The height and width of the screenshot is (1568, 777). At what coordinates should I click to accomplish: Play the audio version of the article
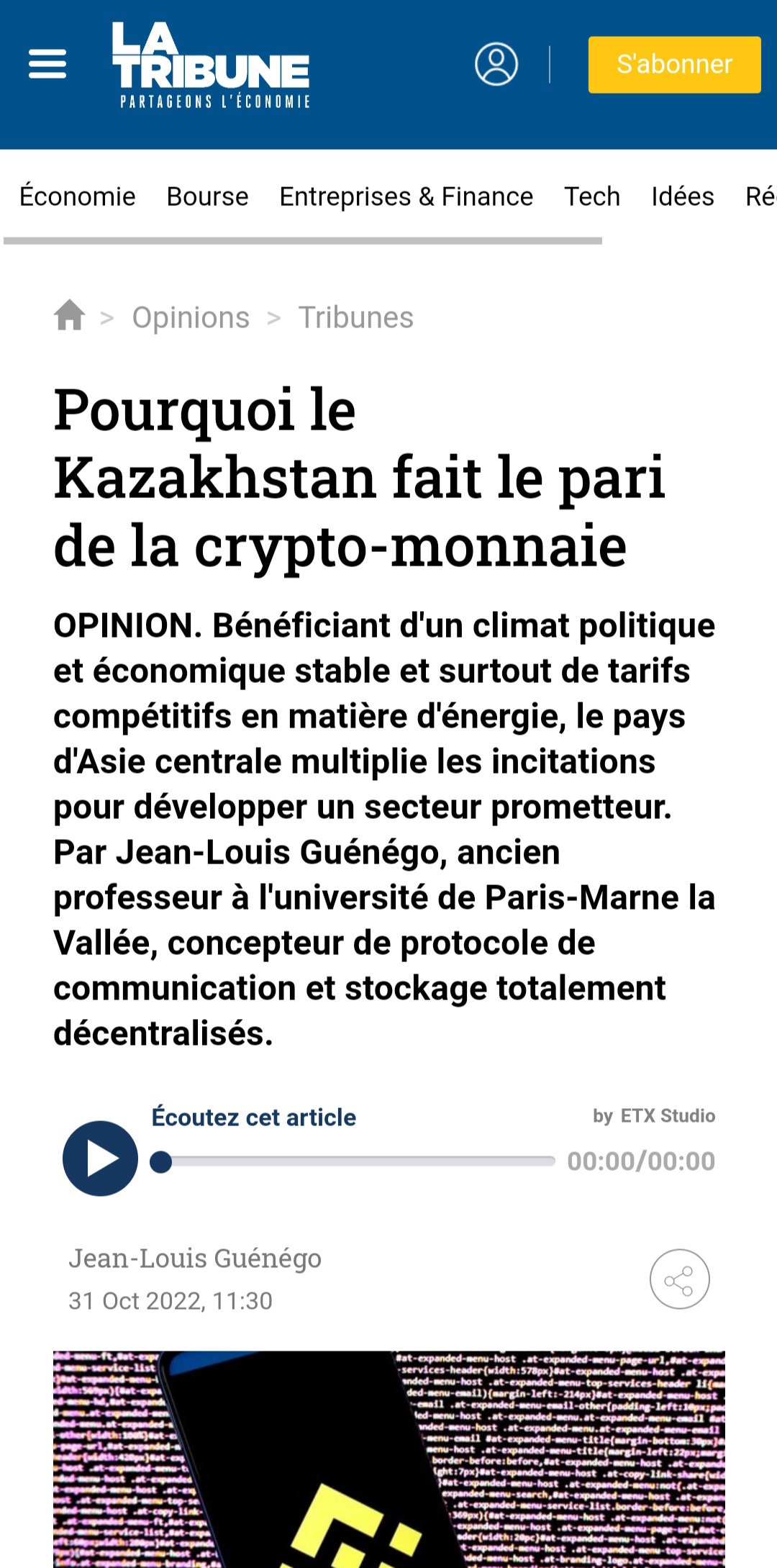tap(99, 1159)
